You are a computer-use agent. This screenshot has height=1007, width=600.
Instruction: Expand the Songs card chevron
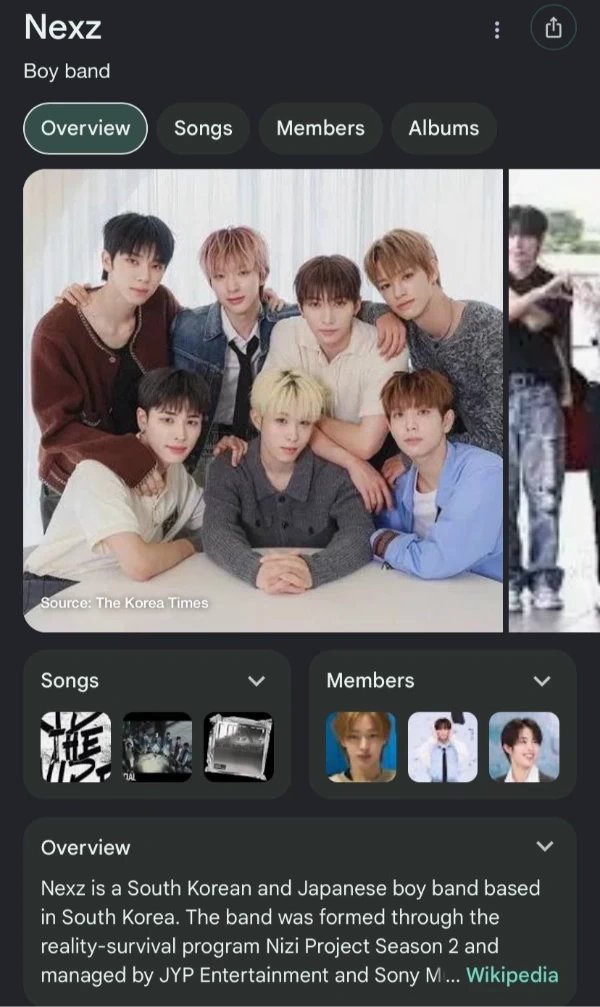(256, 681)
